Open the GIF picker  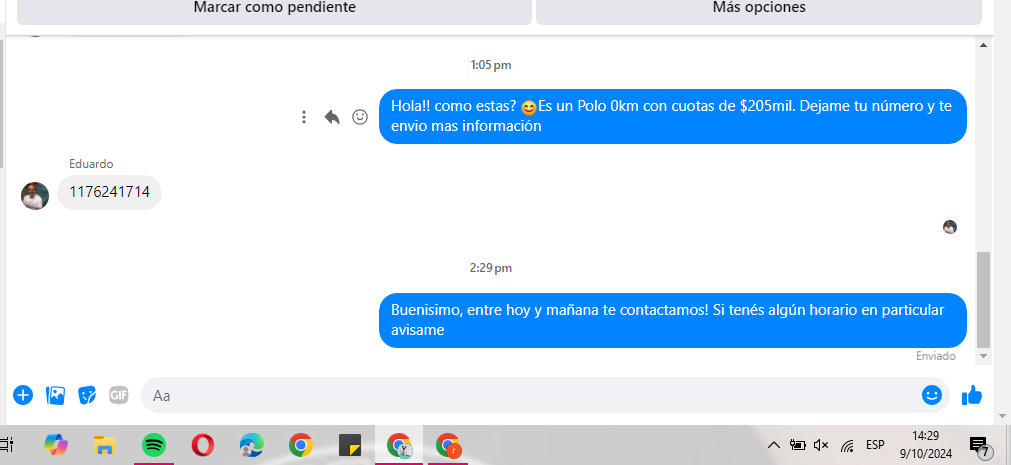pyautogui.click(x=120, y=395)
